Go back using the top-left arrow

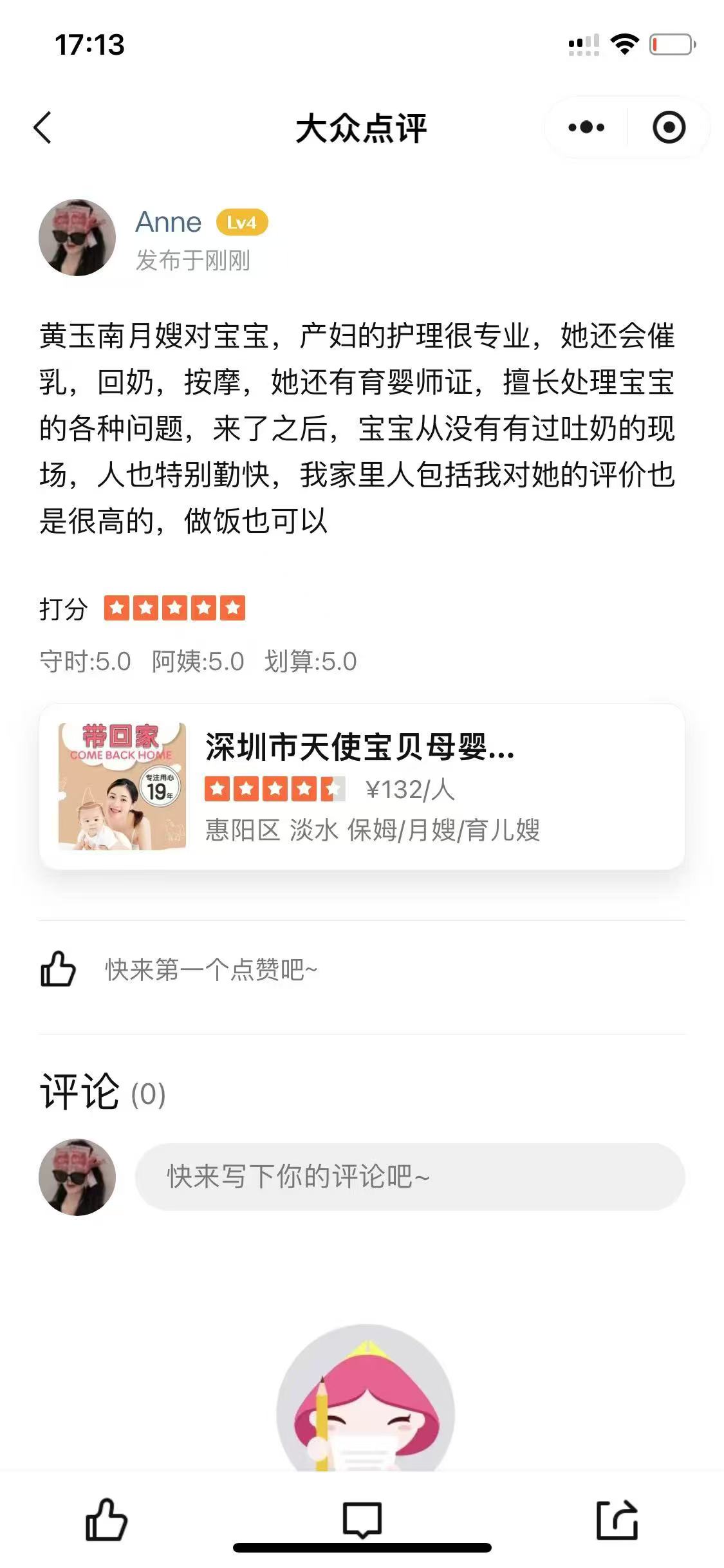(x=42, y=127)
